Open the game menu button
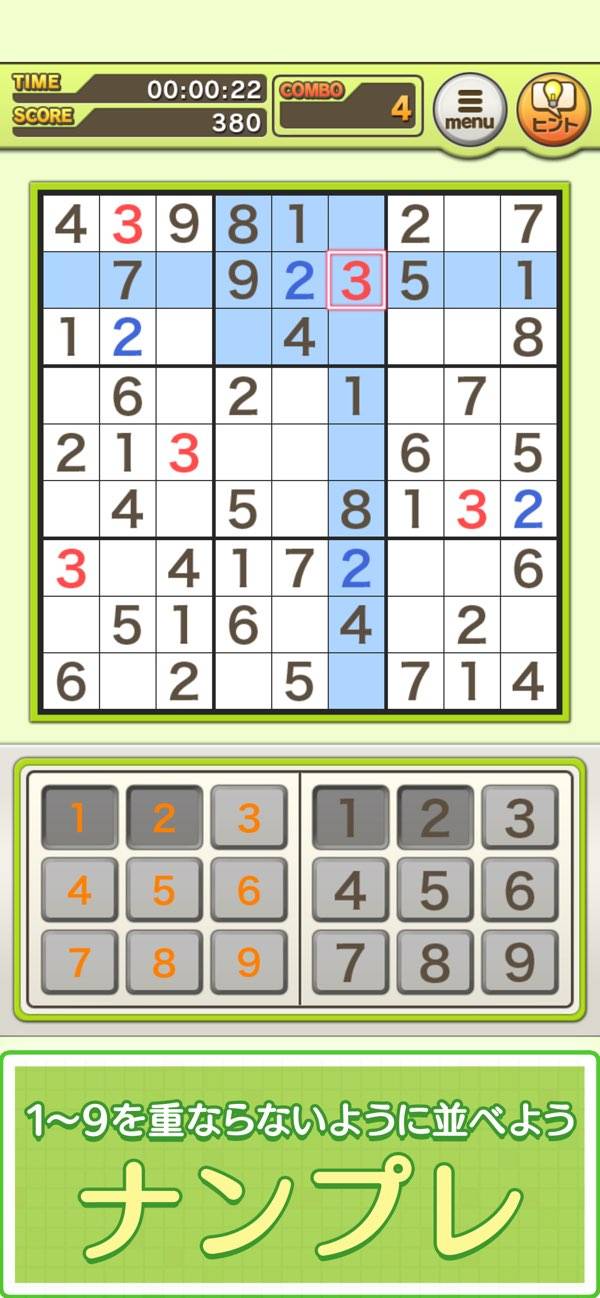Screen dimensions: 600x1298 point(470,105)
